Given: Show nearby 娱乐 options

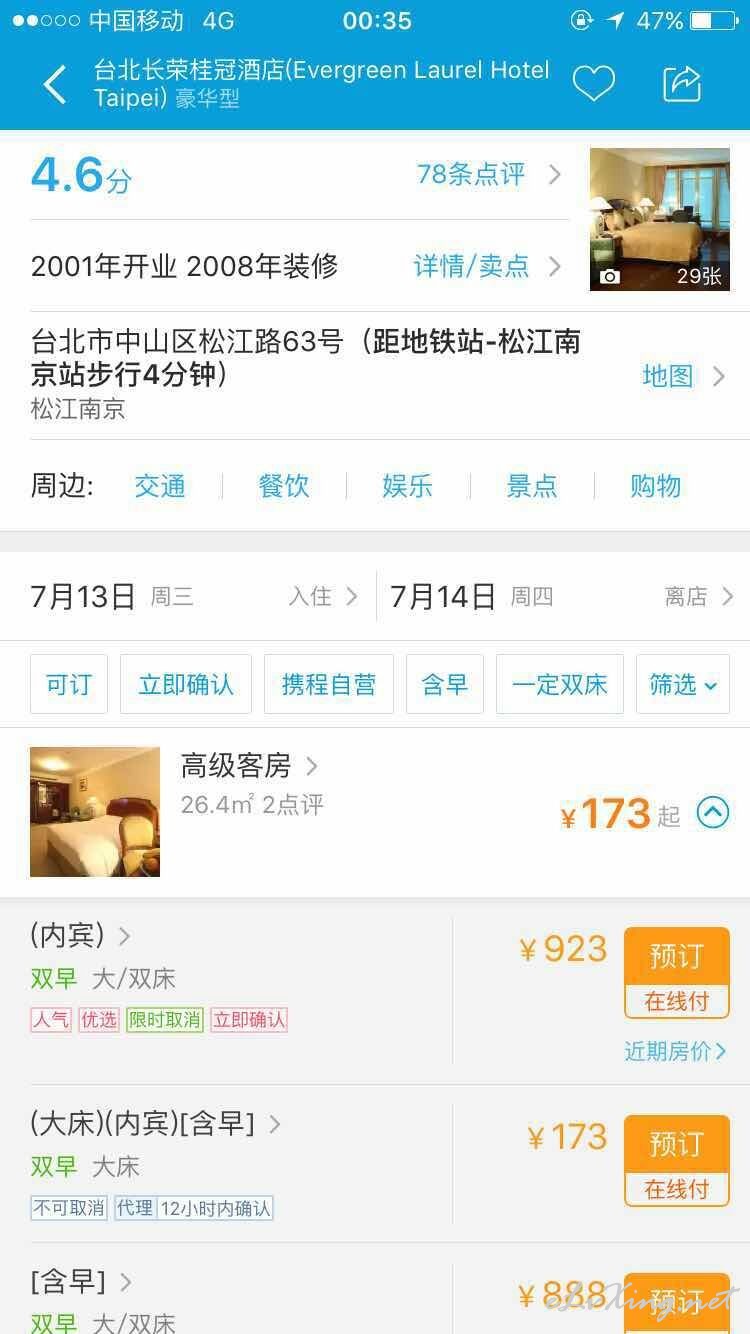Looking at the screenshot, I should coord(408,486).
